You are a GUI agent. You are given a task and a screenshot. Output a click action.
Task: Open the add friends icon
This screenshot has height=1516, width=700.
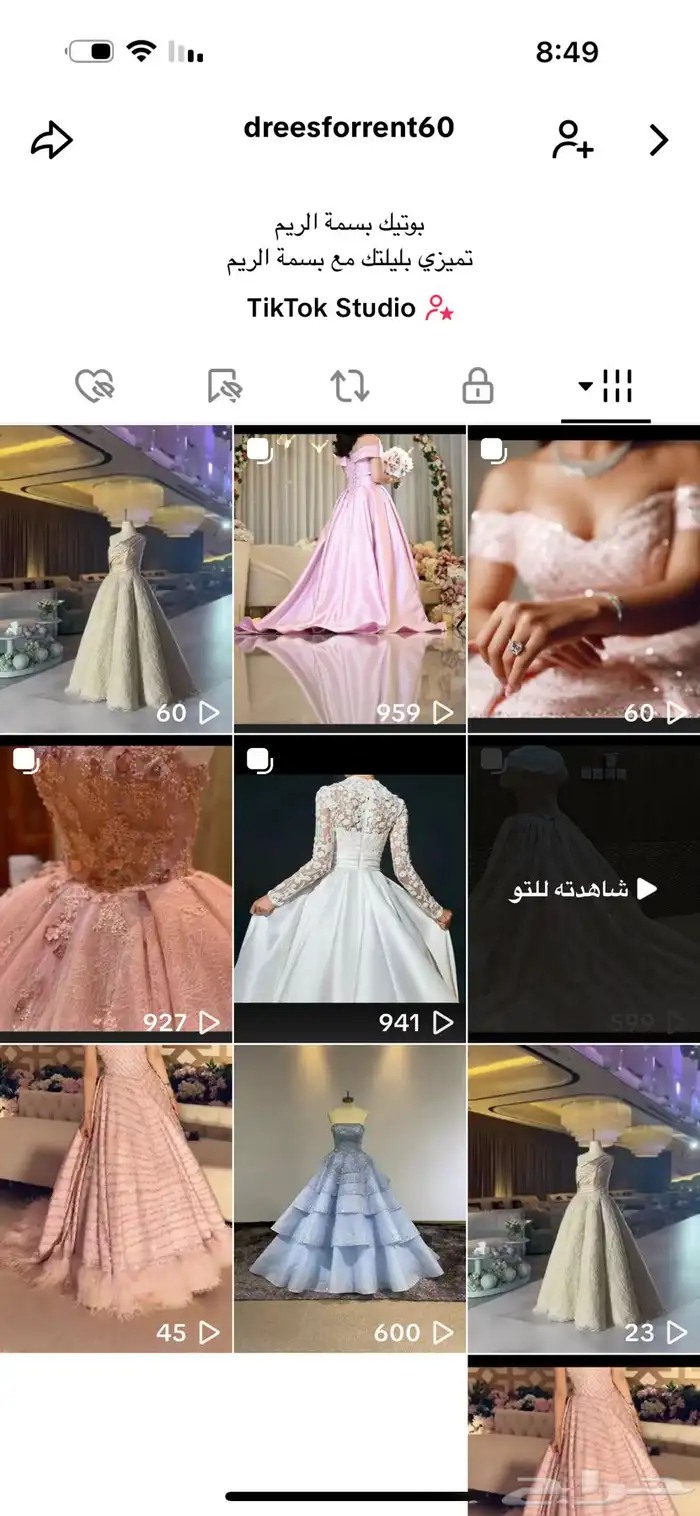(573, 140)
